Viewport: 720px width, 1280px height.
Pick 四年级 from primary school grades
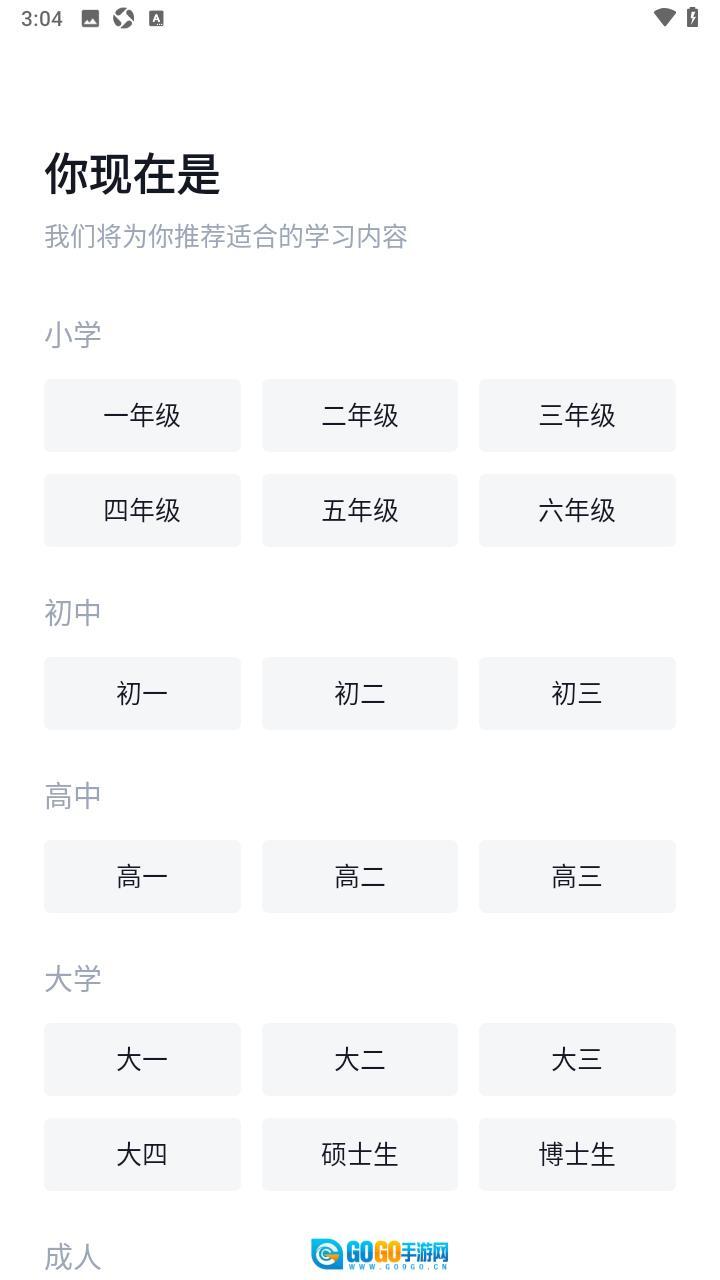[142, 510]
